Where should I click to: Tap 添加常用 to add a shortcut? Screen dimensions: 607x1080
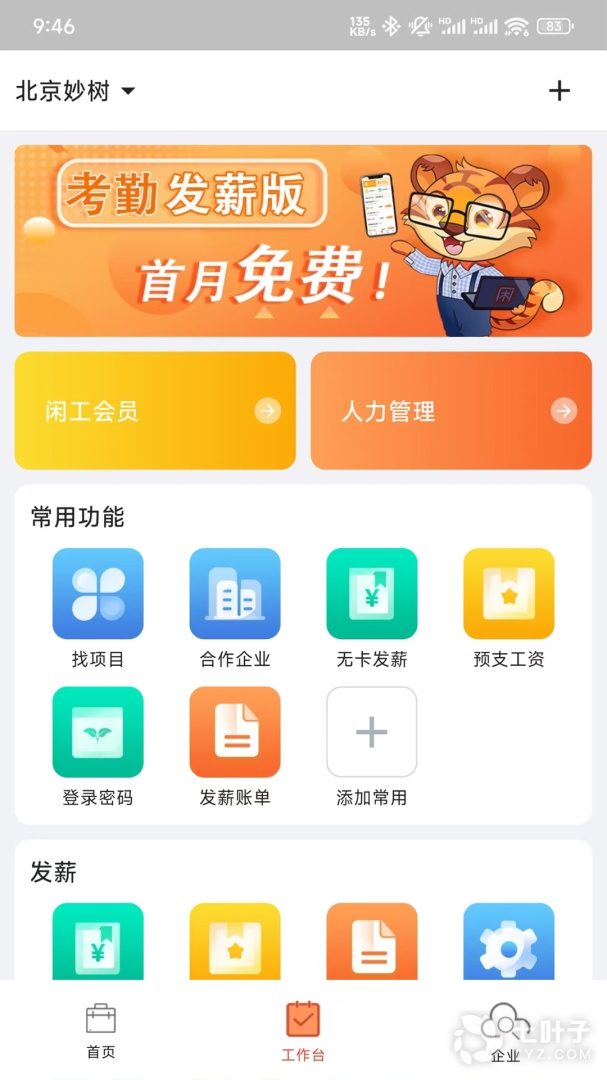[372, 745]
